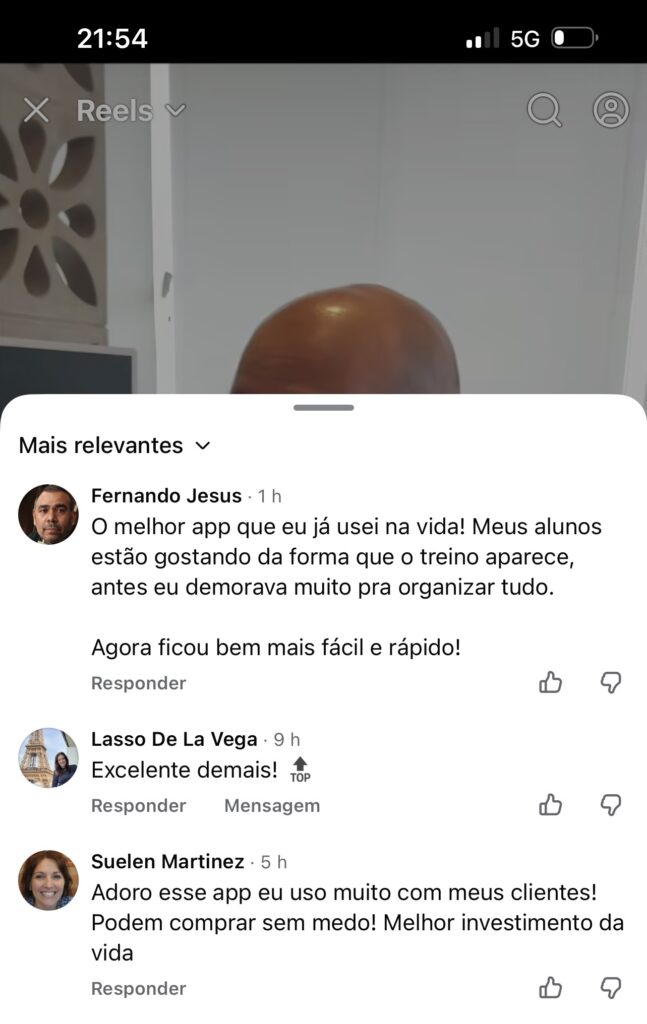Open Suelen Martinez's profile picture
Screen dimensions: 647x1024
48,880
